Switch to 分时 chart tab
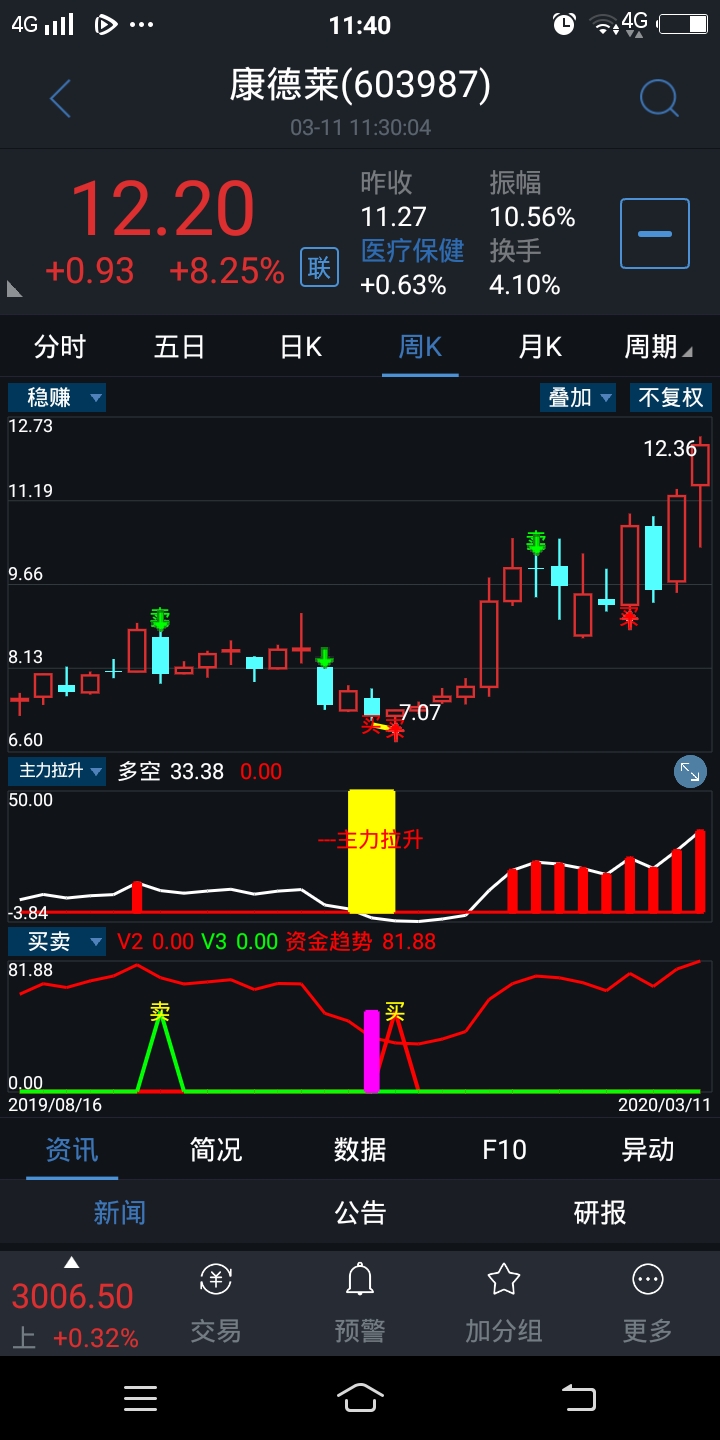The height and width of the screenshot is (1440, 720). point(60,347)
